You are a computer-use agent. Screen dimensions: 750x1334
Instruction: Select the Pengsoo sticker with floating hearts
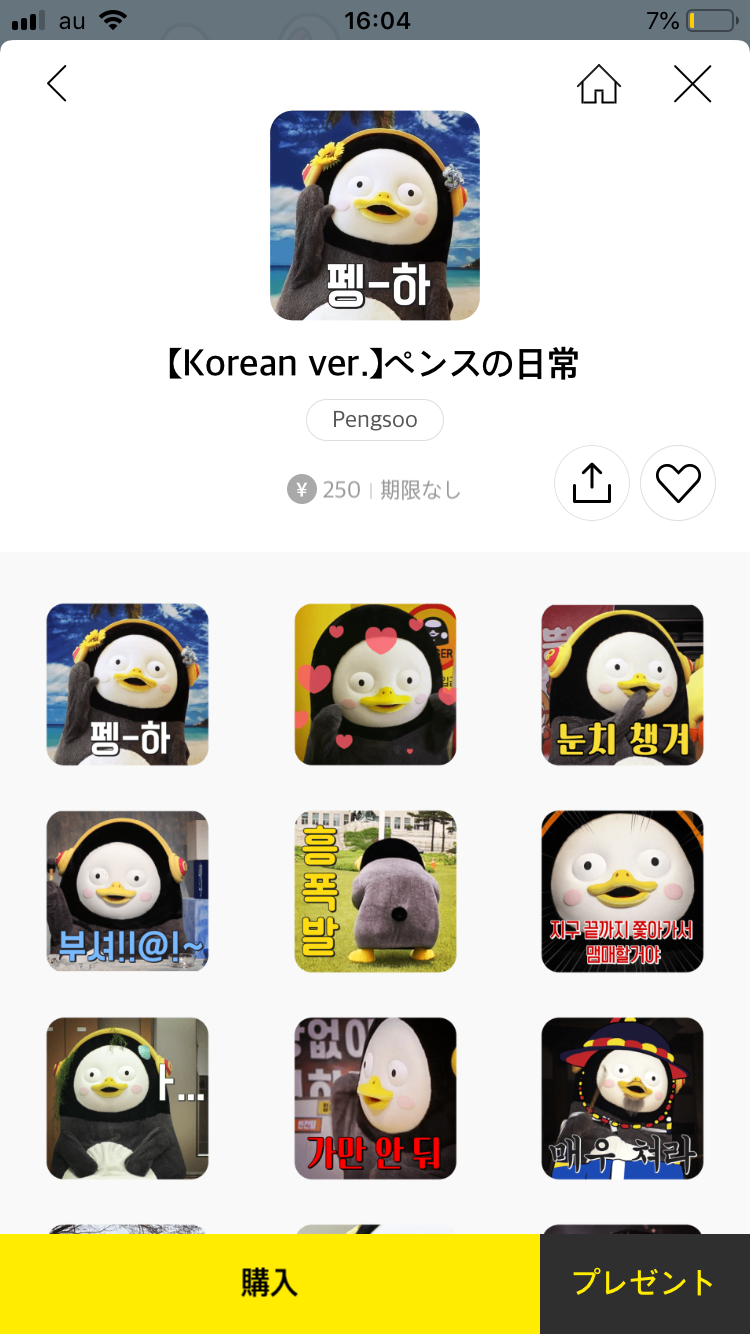(374, 684)
